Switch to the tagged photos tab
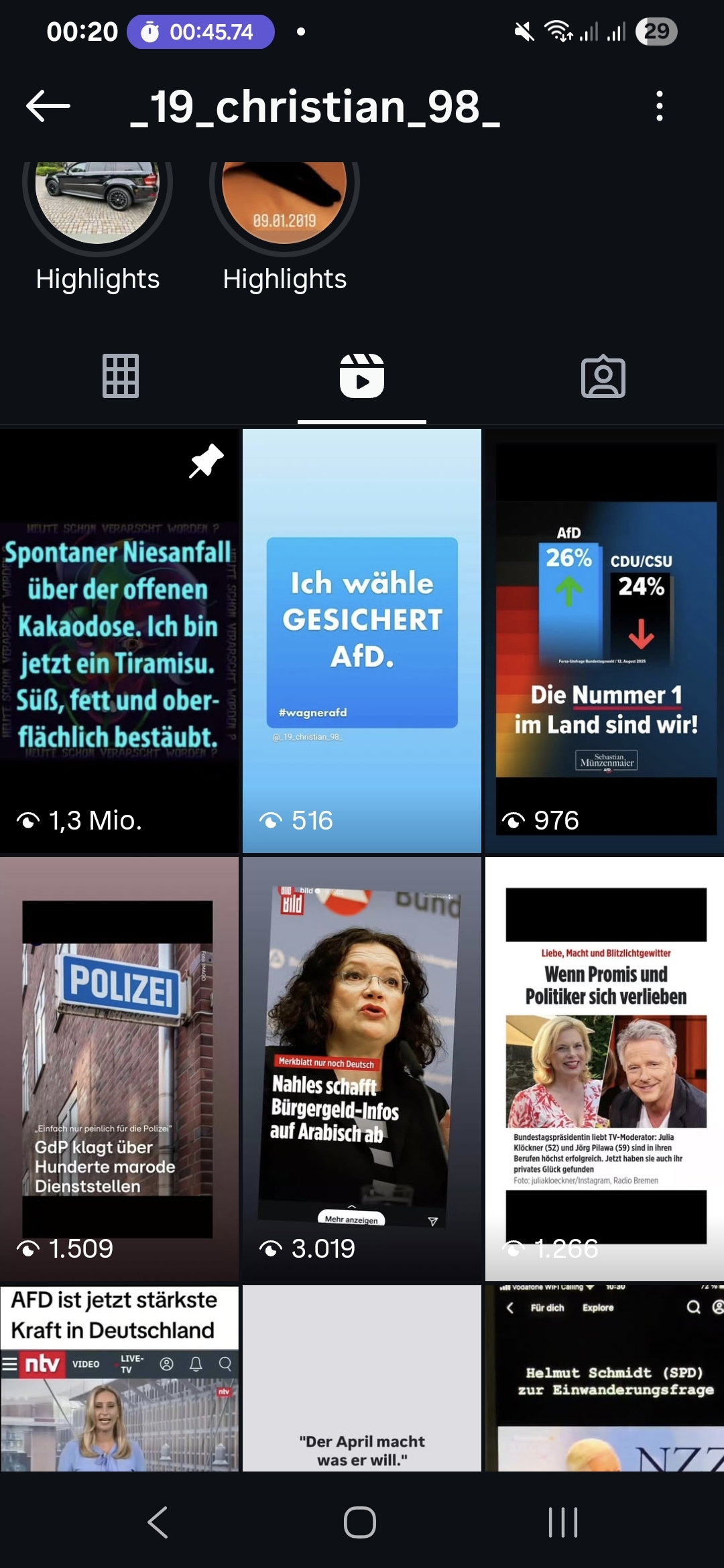724x1568 pixels. [603, 376]
